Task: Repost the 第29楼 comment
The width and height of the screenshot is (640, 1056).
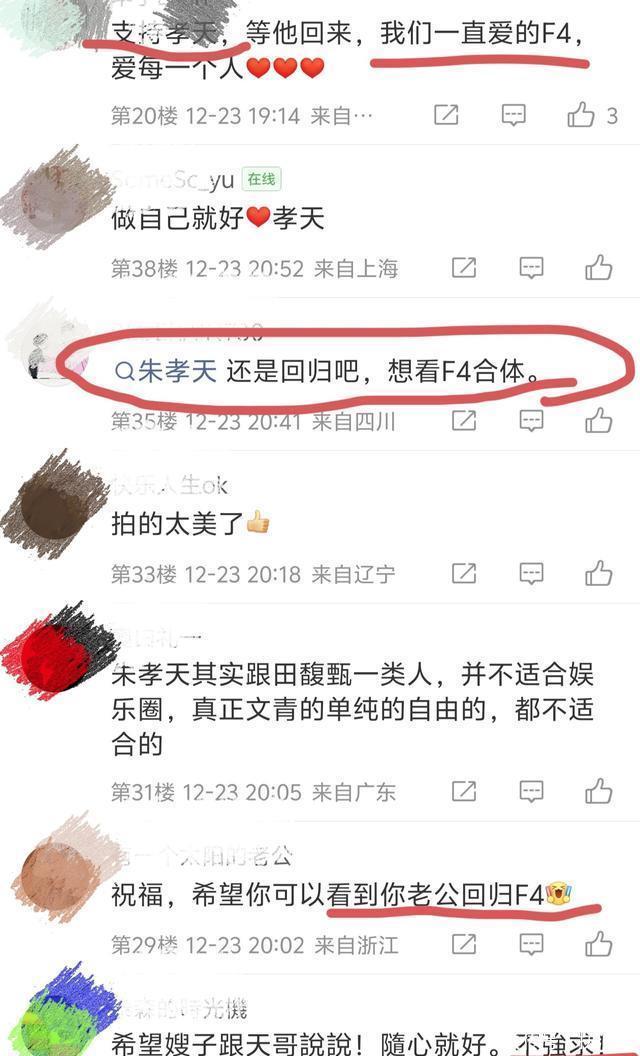Action: click(463, 944)
